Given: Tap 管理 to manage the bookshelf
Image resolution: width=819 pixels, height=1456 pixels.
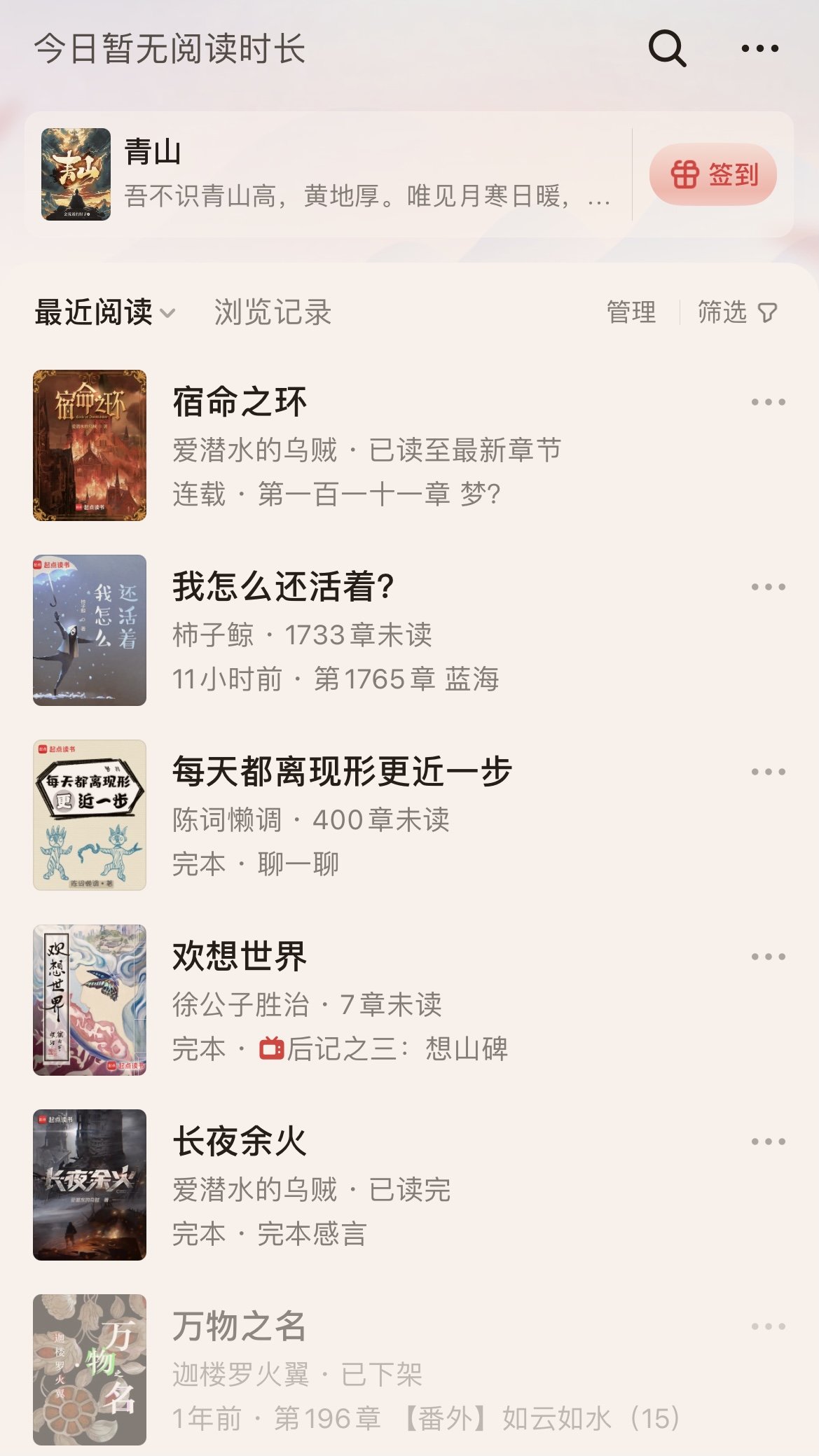Looking at the screenshot, I should [x=631, y=312].
